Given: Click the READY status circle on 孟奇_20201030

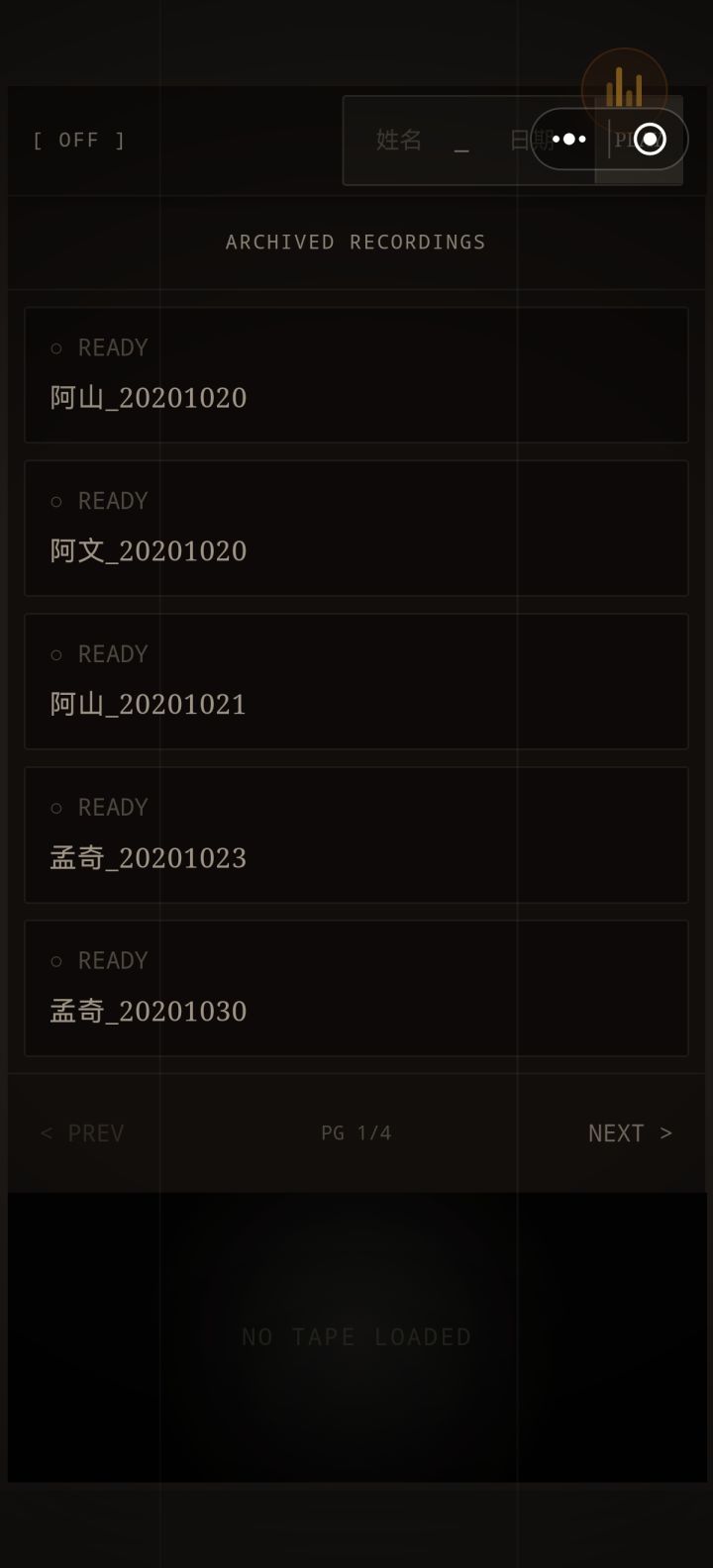Looking at the screenshot, I should [x=57, y=960].
